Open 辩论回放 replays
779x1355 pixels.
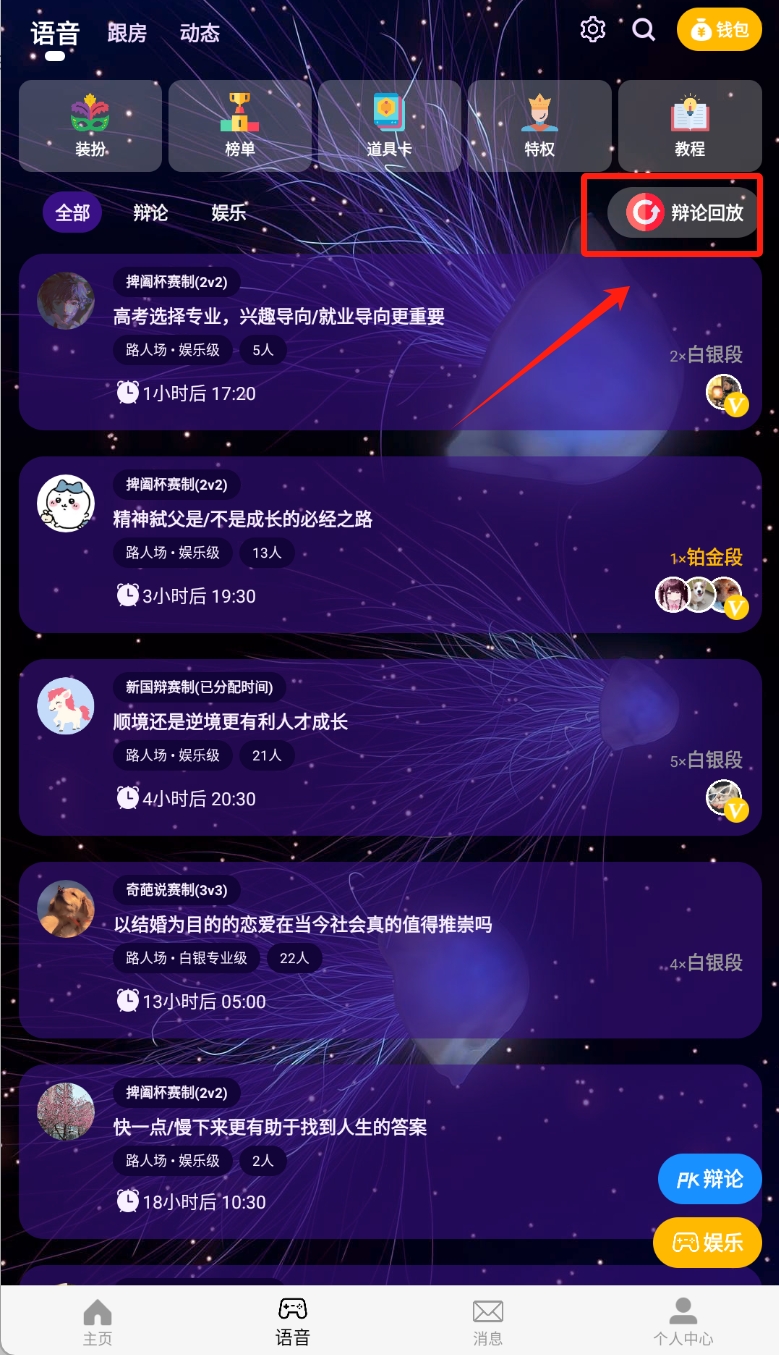click(685, 212)
